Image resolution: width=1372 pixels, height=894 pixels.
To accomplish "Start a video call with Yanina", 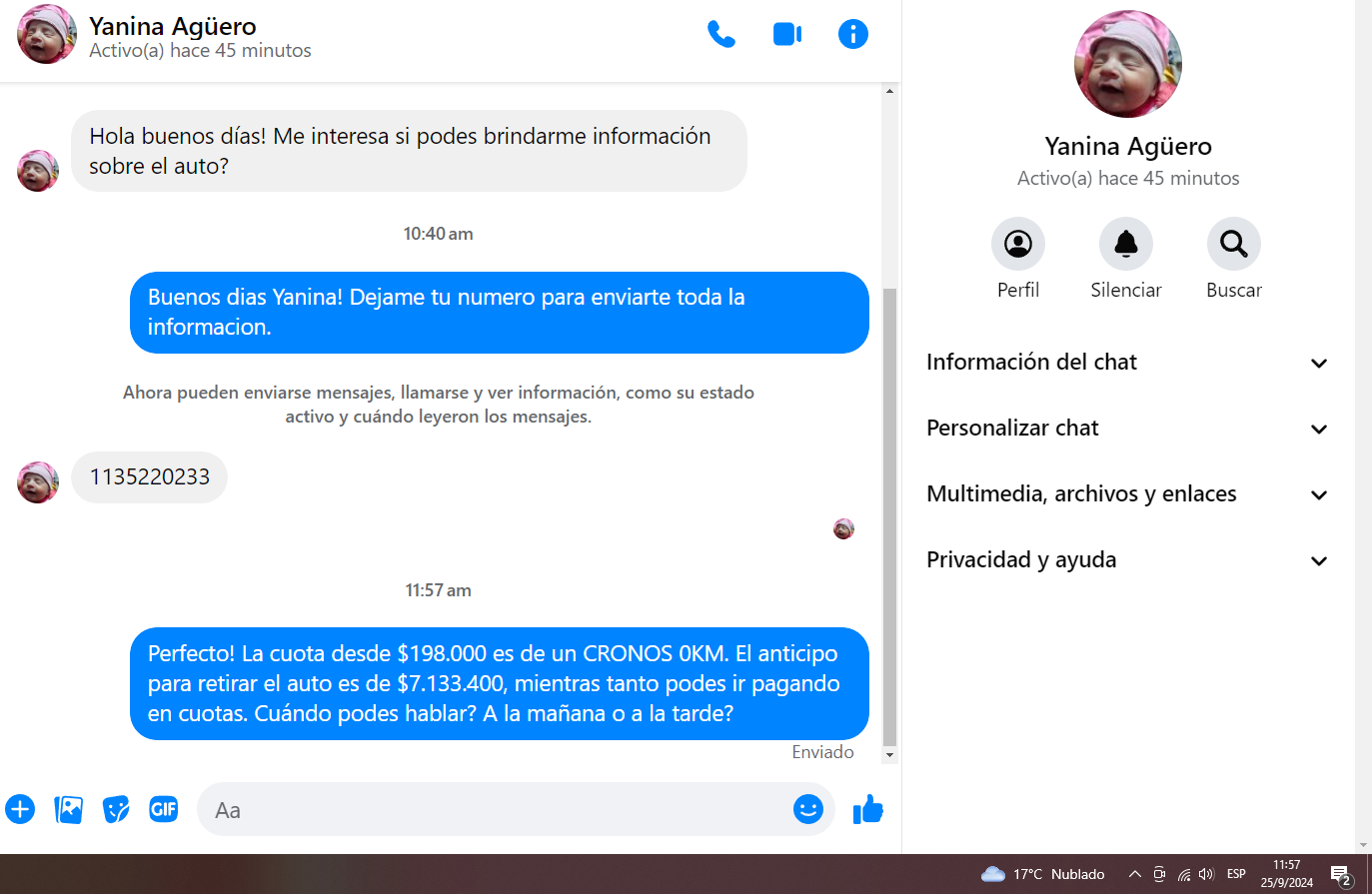I will (787, 34).
